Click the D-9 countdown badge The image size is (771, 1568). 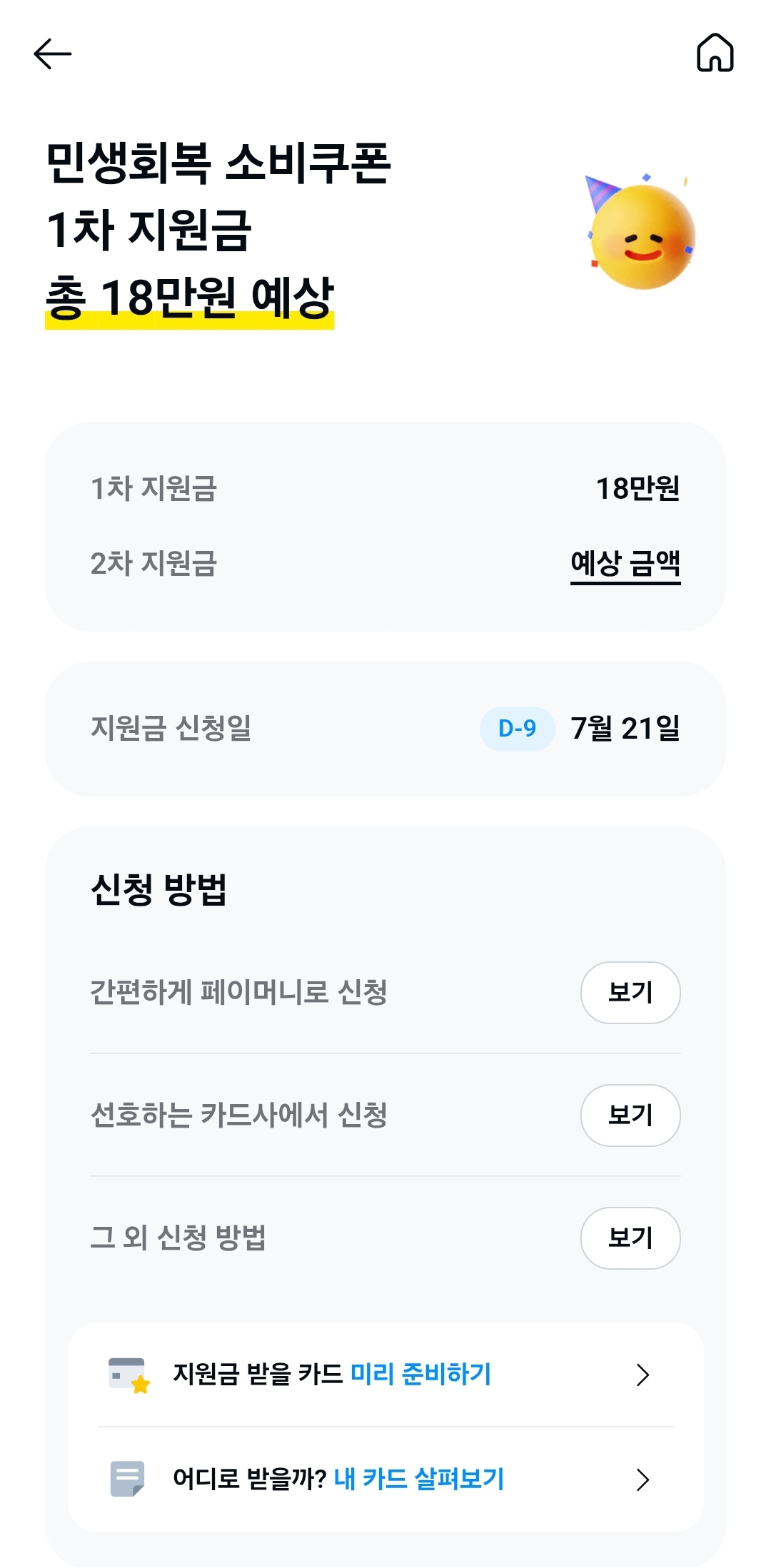(x=515, y=727)
